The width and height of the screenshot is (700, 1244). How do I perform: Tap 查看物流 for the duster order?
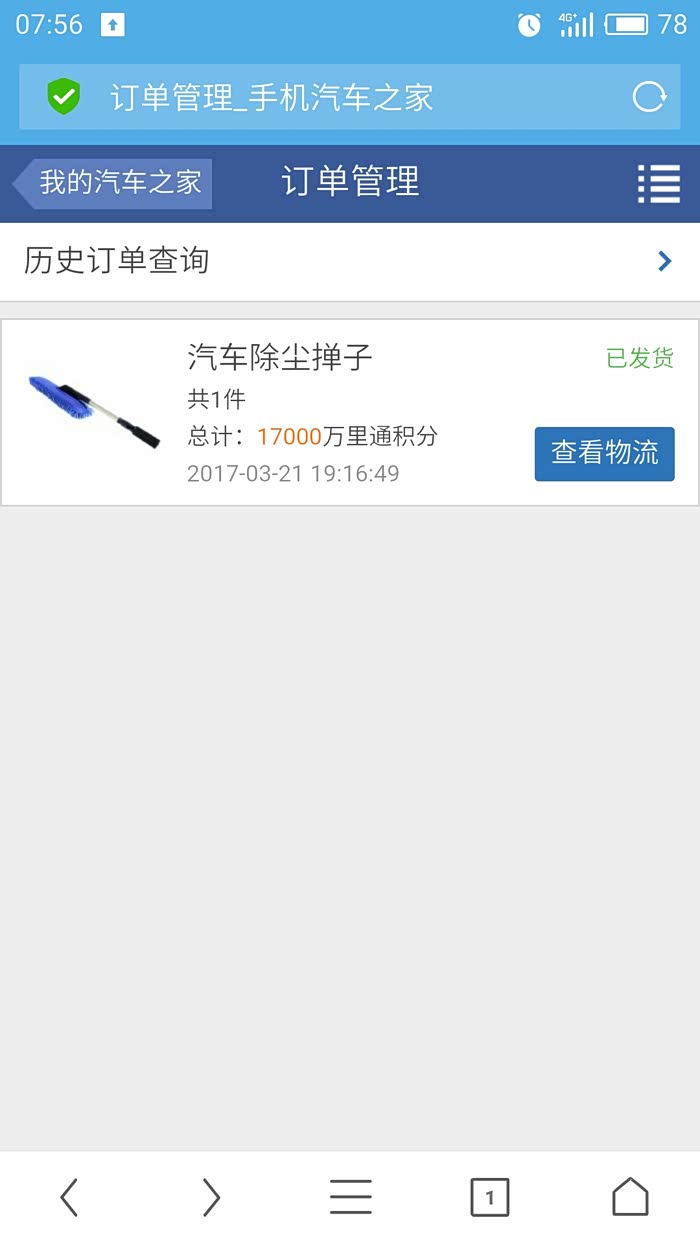pos(604,454)
